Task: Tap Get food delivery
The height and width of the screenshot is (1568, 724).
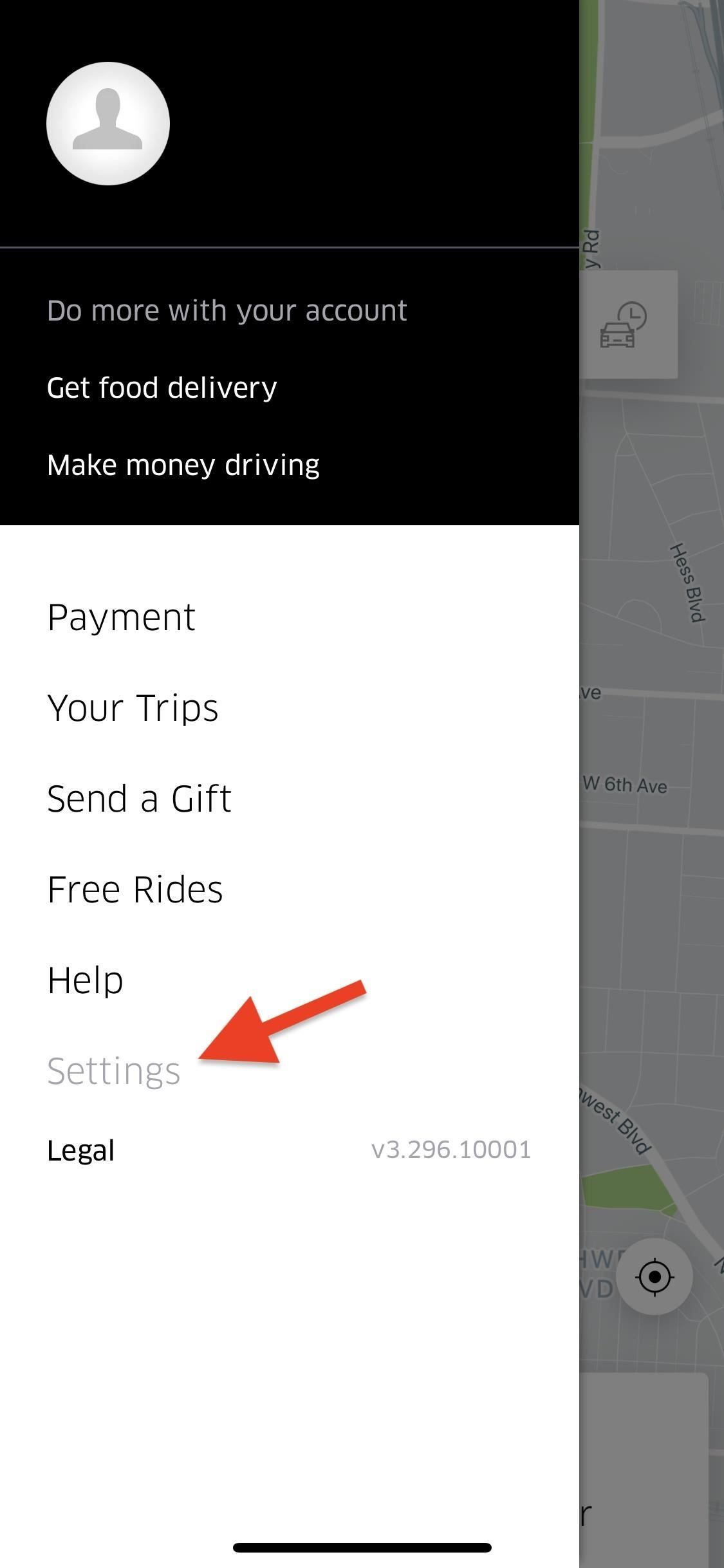Action: 162,387
